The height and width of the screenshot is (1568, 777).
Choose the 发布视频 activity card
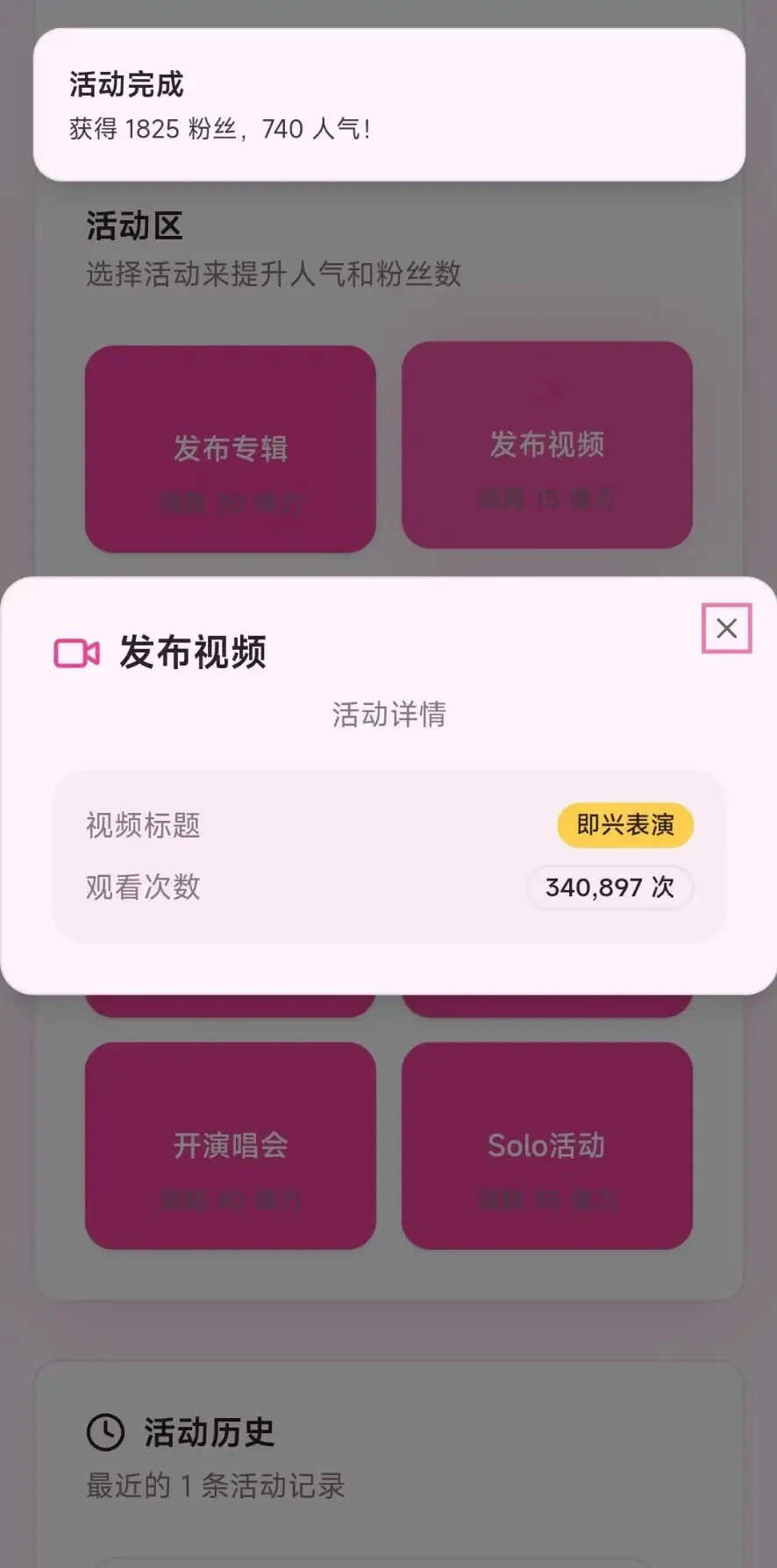(x=547, y=445)
